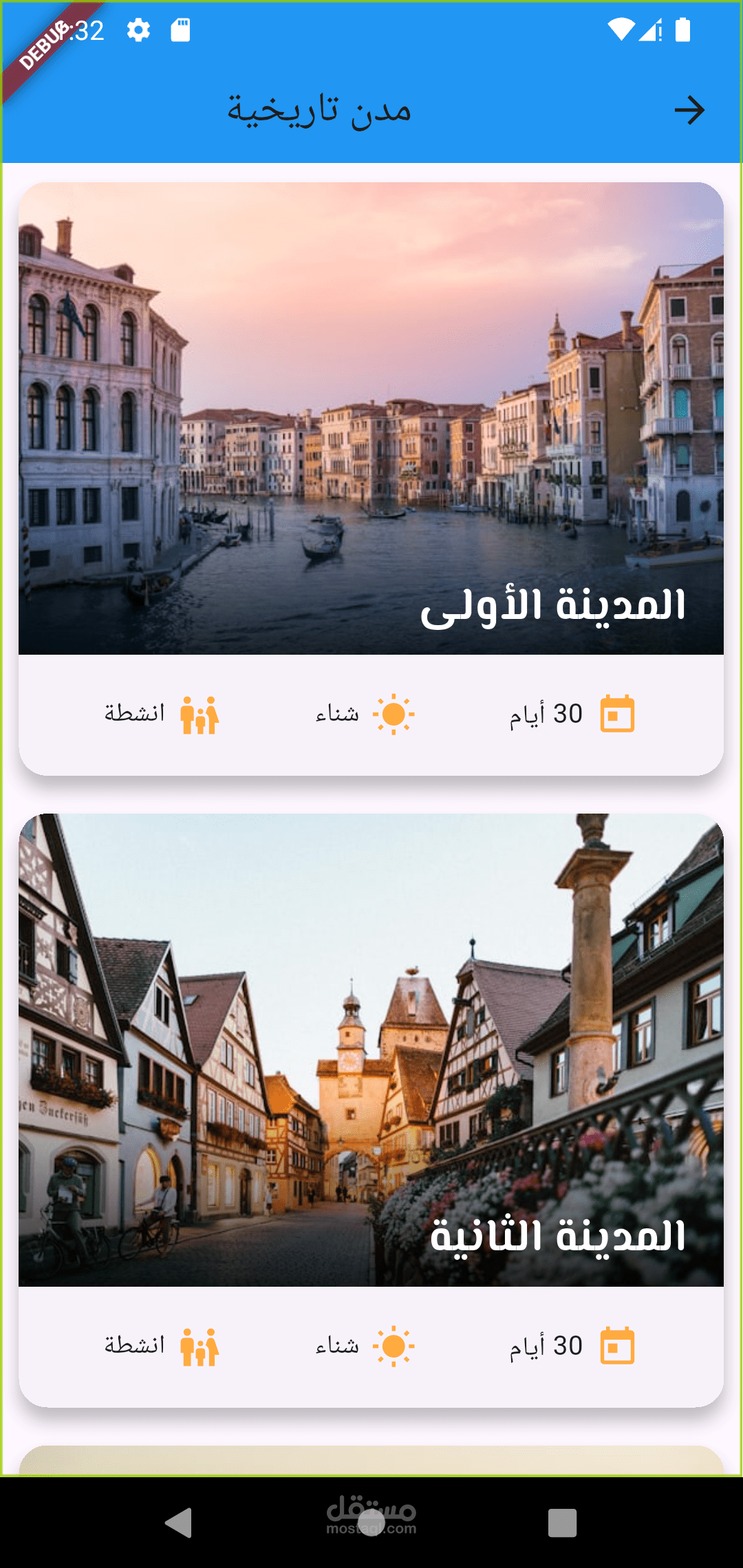Open the المدينة الثانية city card
Screen dimensions: 743x1568
[371, 1110]
